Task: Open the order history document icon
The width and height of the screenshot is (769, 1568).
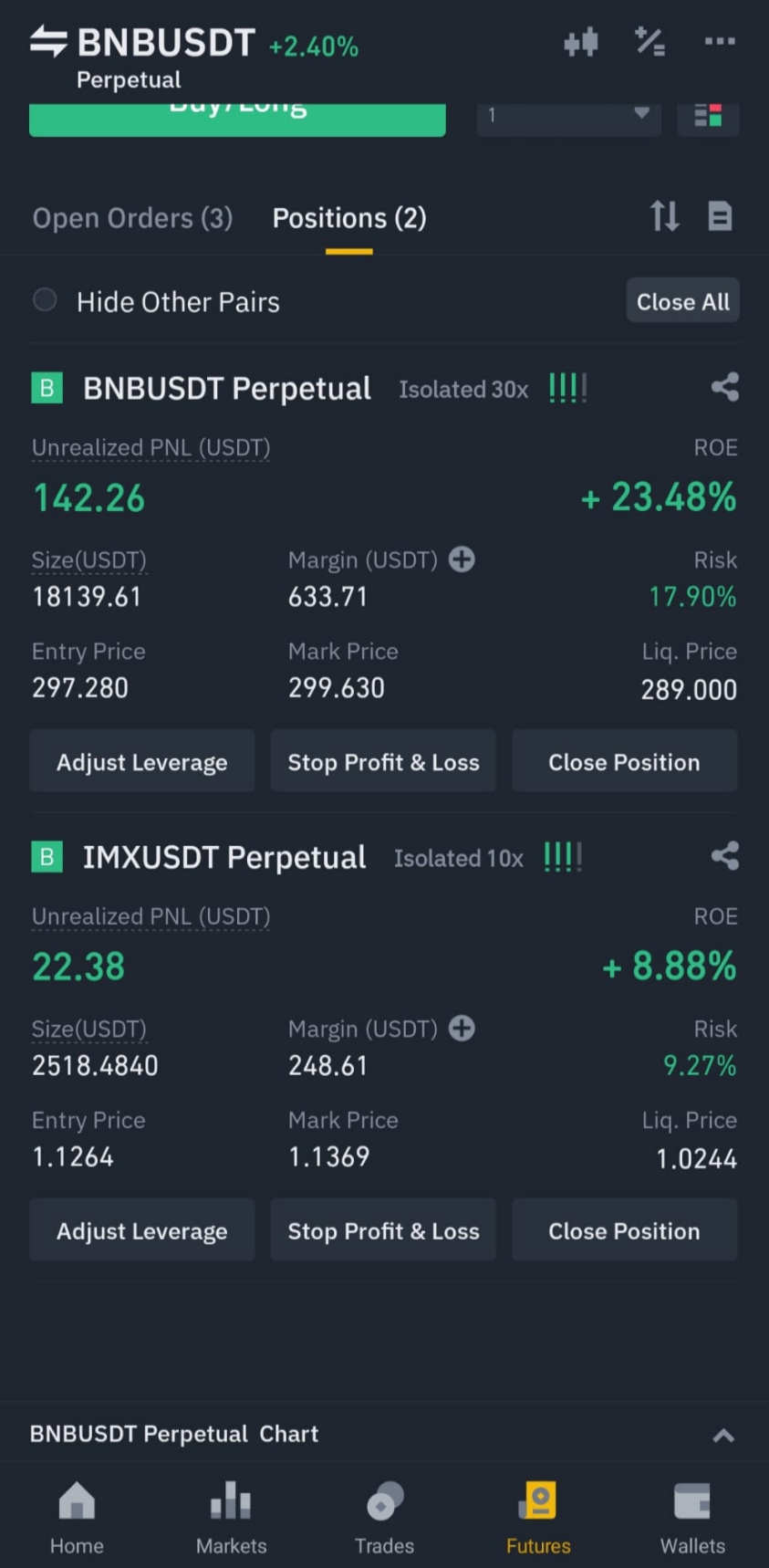Action: coord(720,216)
